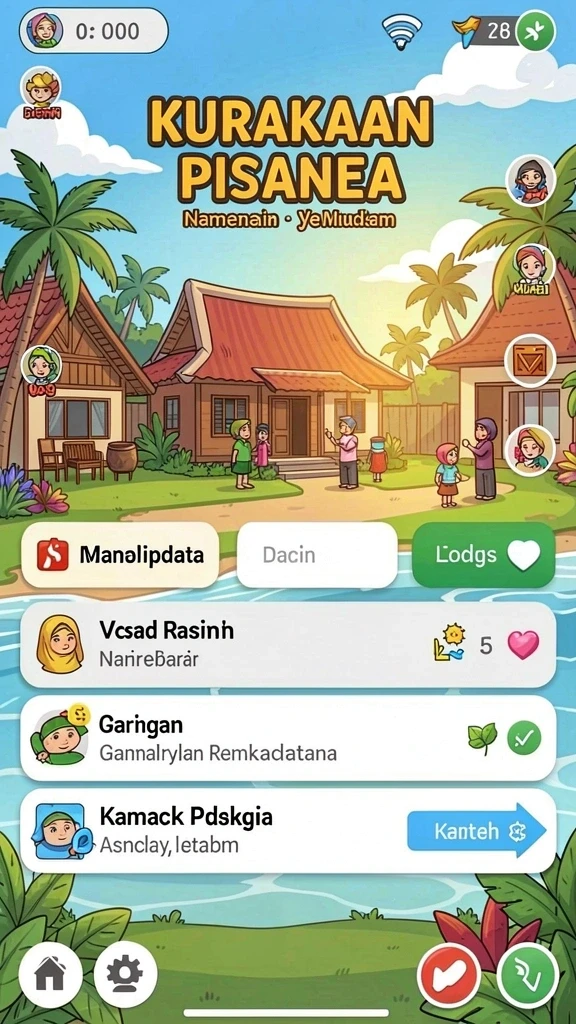Open the crate icon on the right side
The width and height of the screenshot is (576, 1024).
[530, 361]
